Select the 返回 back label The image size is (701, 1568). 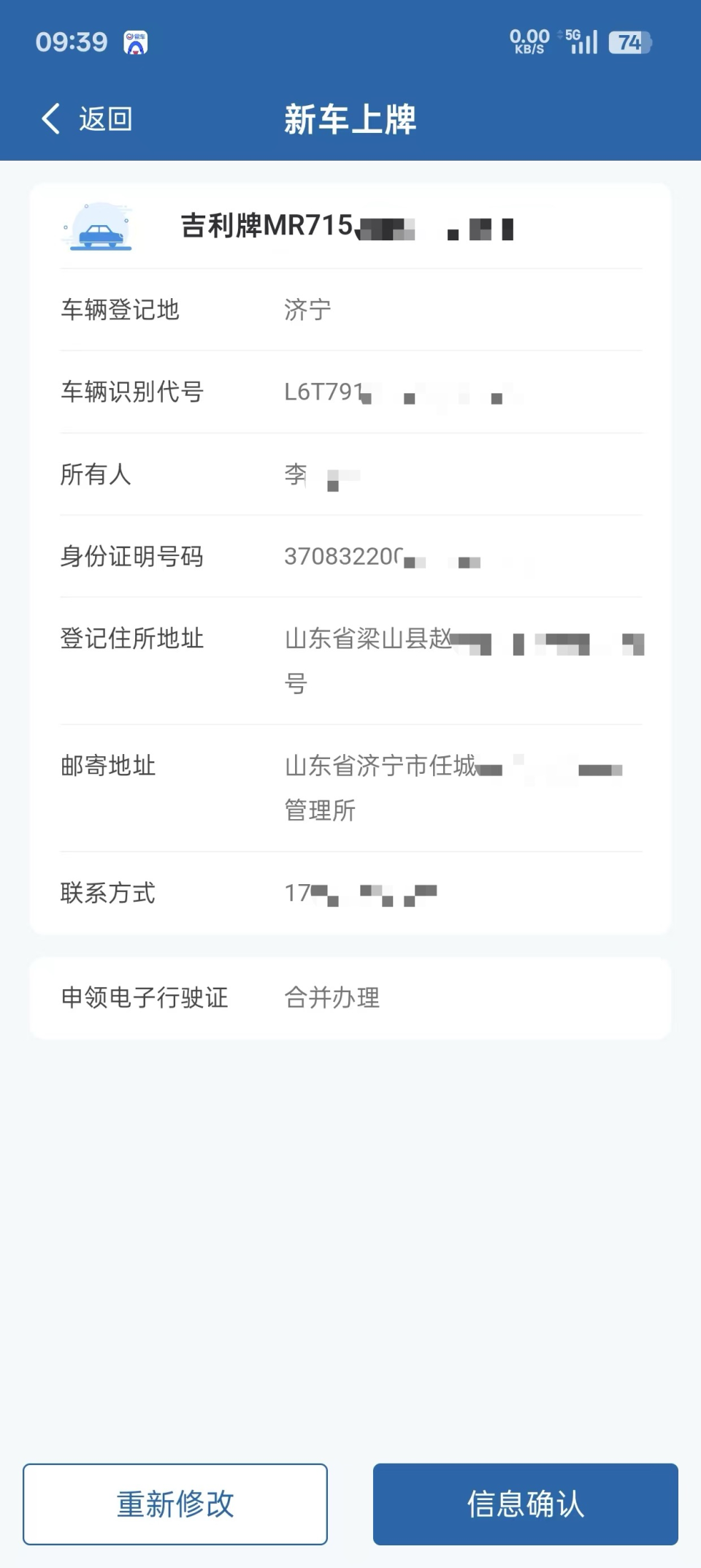pos(104,119)
